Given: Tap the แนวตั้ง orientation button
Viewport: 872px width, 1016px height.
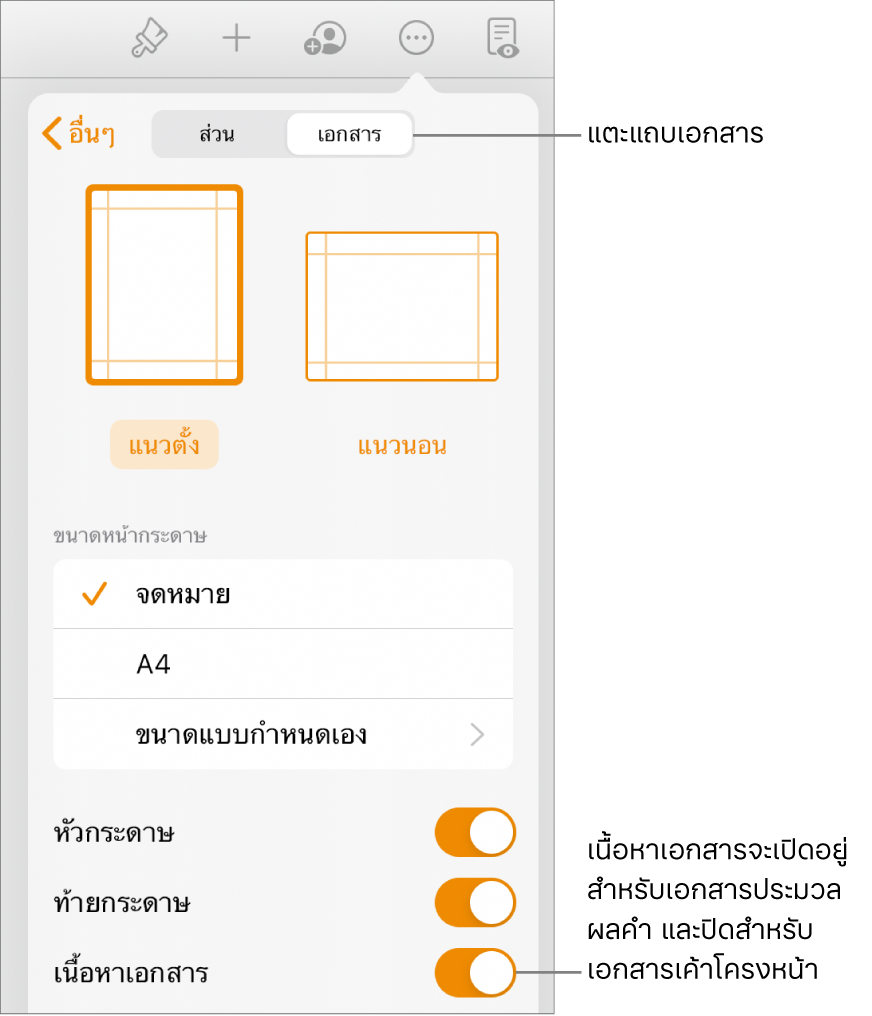Looking at the screenshot, I should [165, 445].
